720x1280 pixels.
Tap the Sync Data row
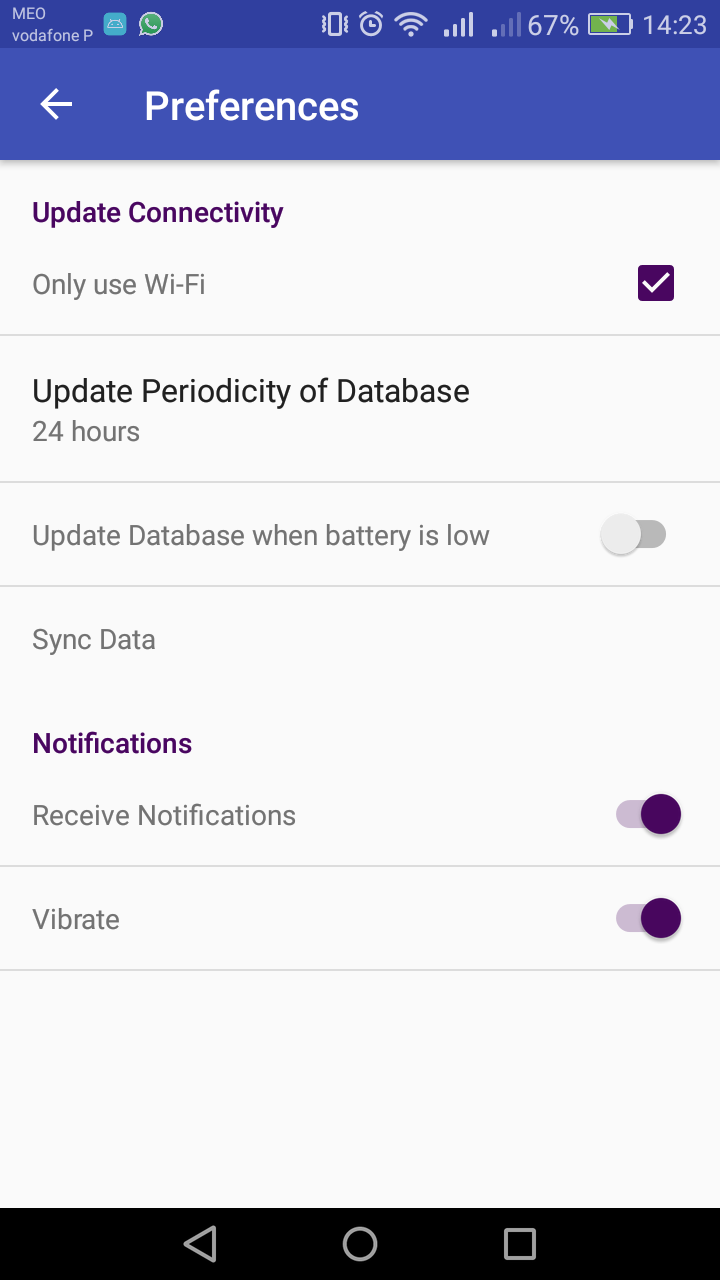pos(94,640)
